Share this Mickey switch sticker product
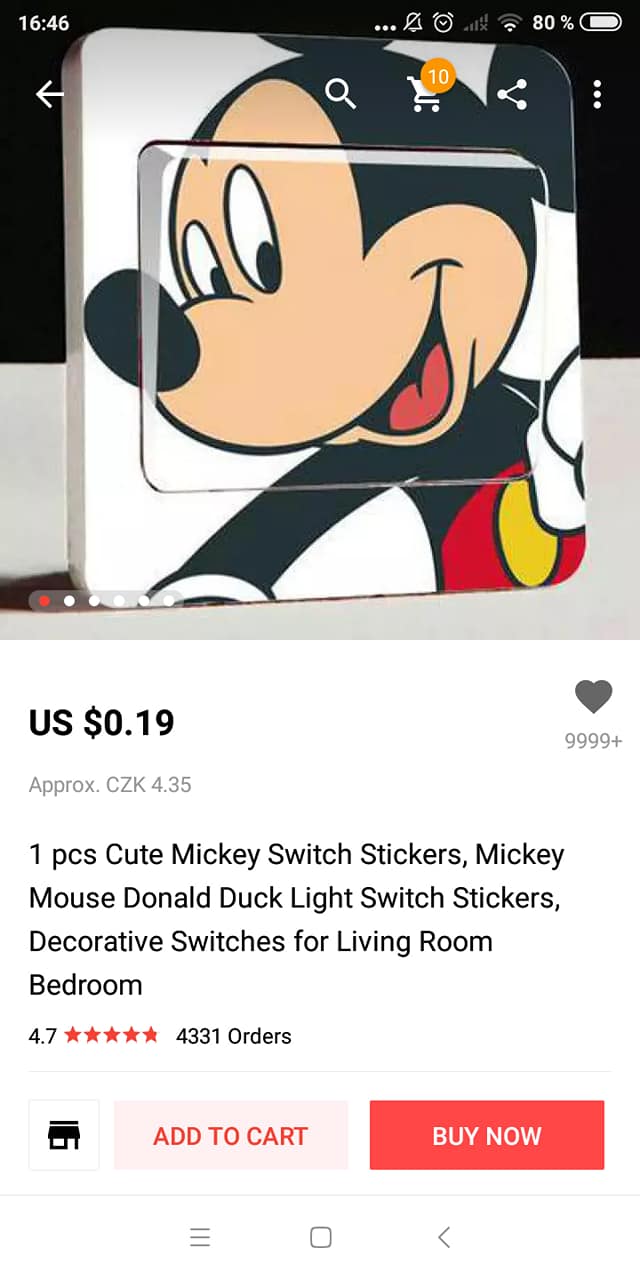The height and width of the screenshot is (1280, 640). click(512, 95)
